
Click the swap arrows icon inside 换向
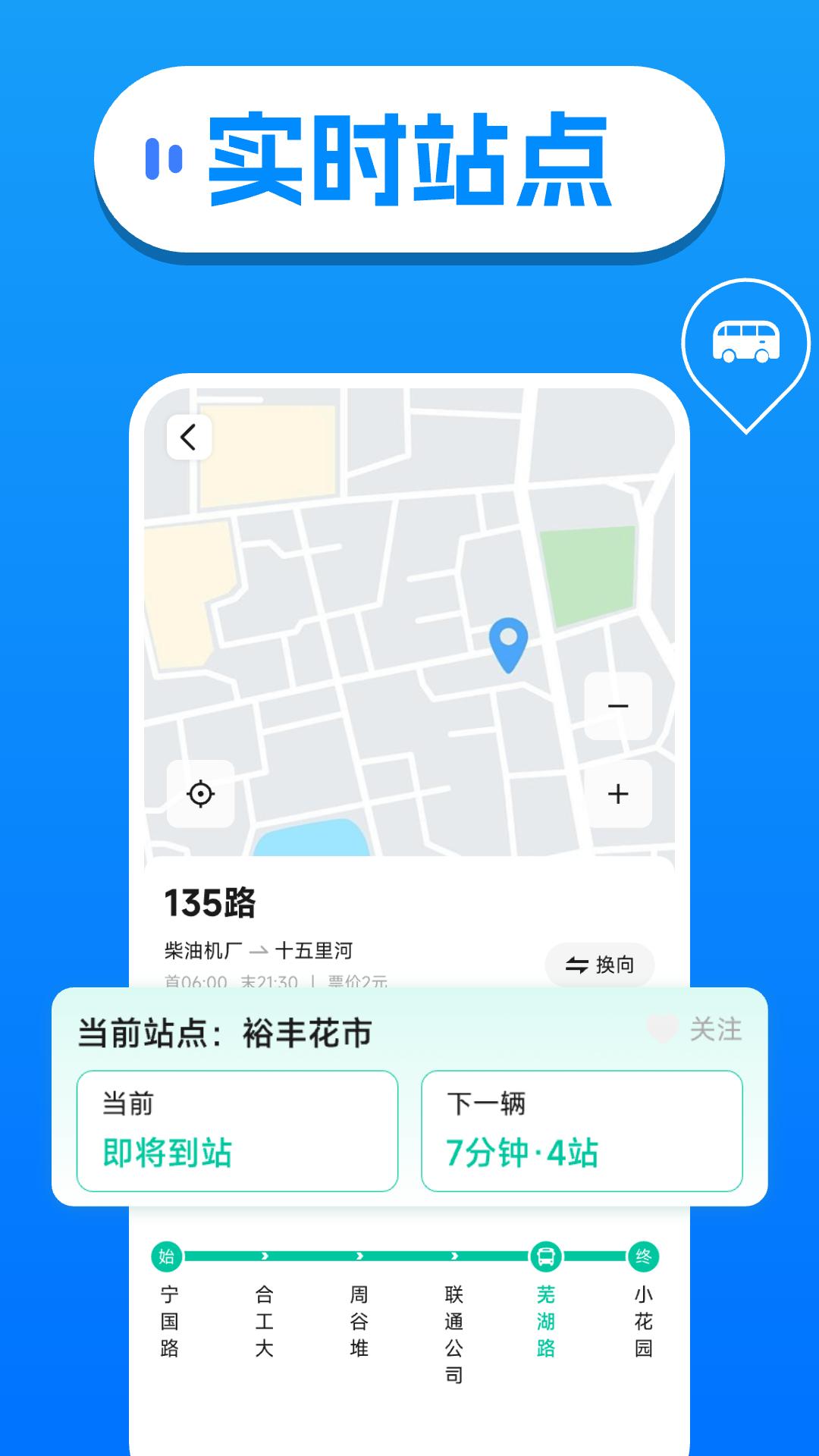coord(576,965)
